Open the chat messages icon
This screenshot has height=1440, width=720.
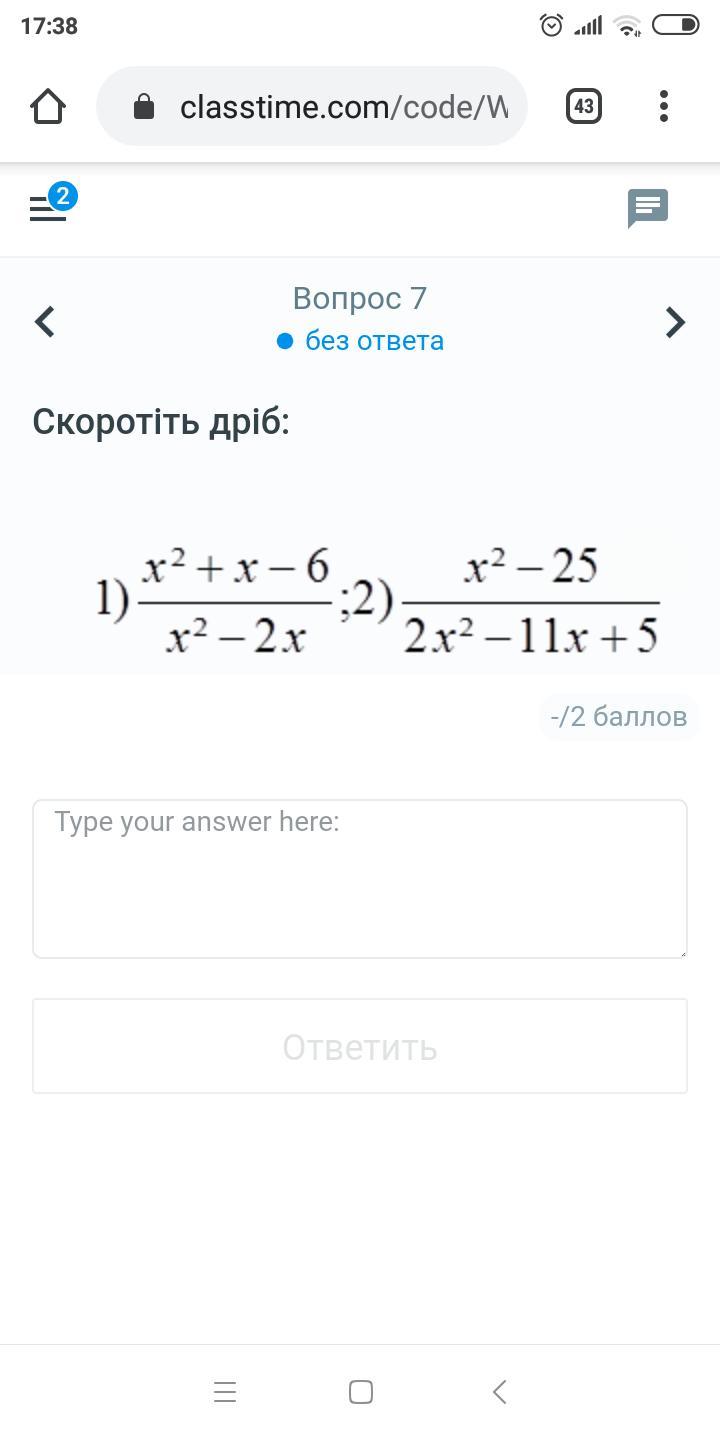648,208
